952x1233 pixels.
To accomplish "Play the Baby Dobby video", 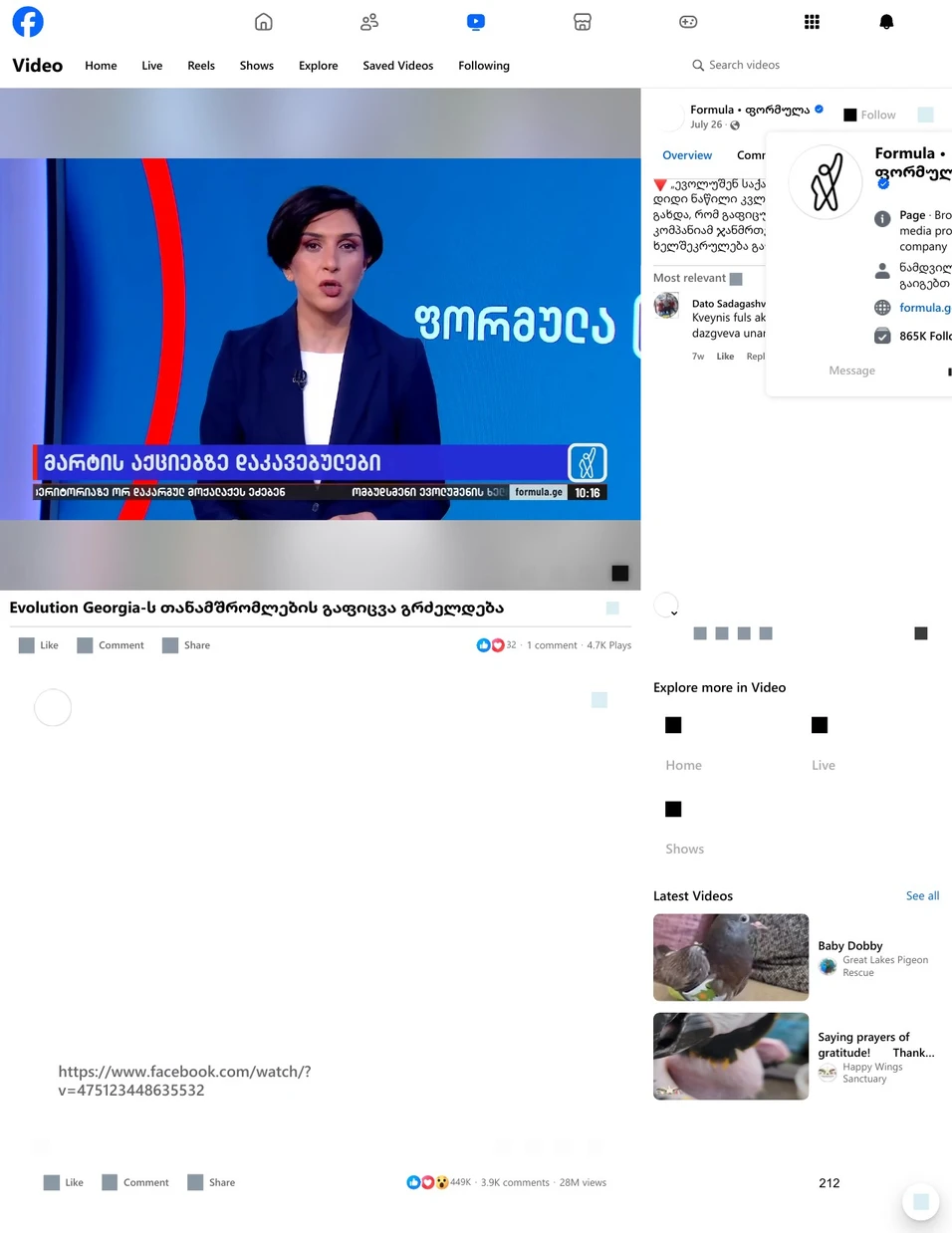I will [730, 957].
